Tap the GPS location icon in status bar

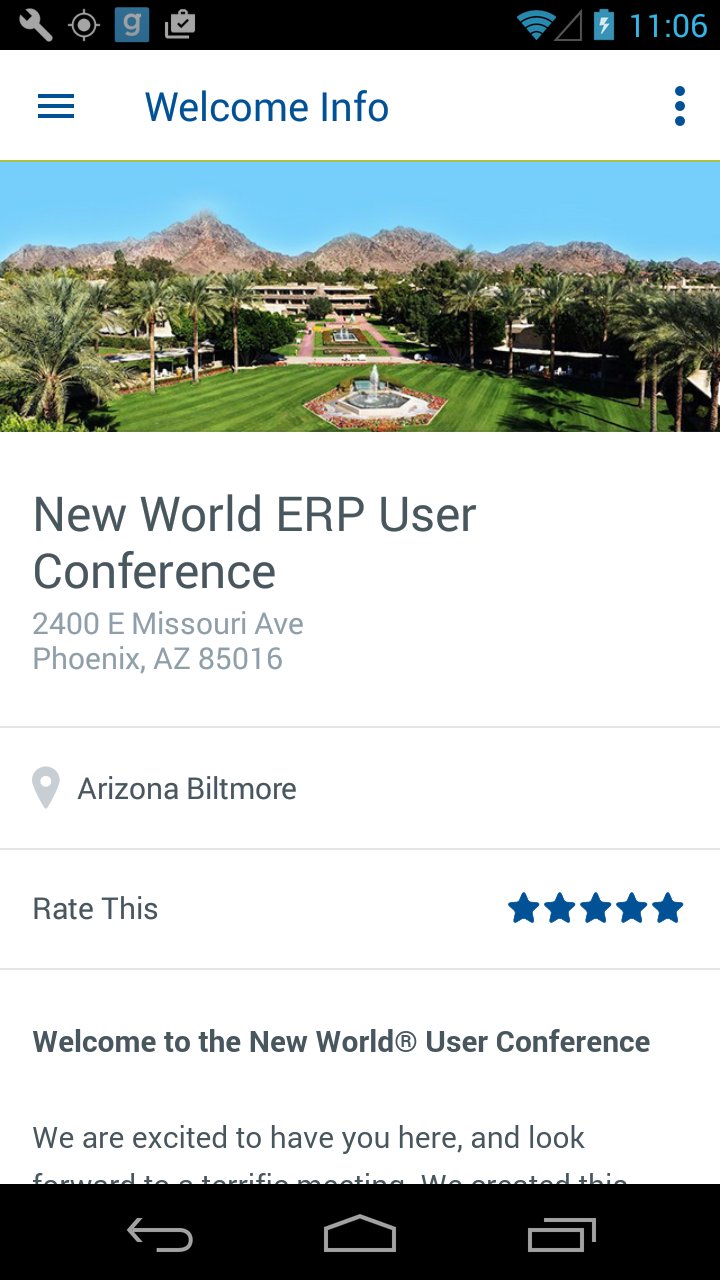pyautogui.click(x=83, y=24)
